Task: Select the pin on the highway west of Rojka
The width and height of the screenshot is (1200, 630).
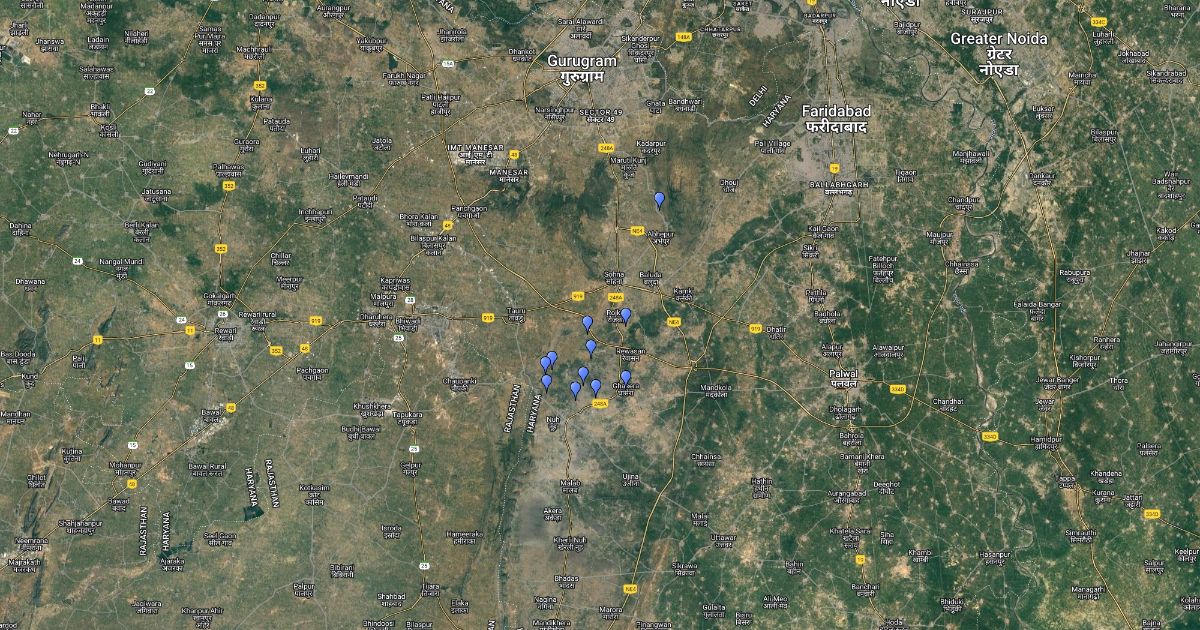Action: point(587,323)
